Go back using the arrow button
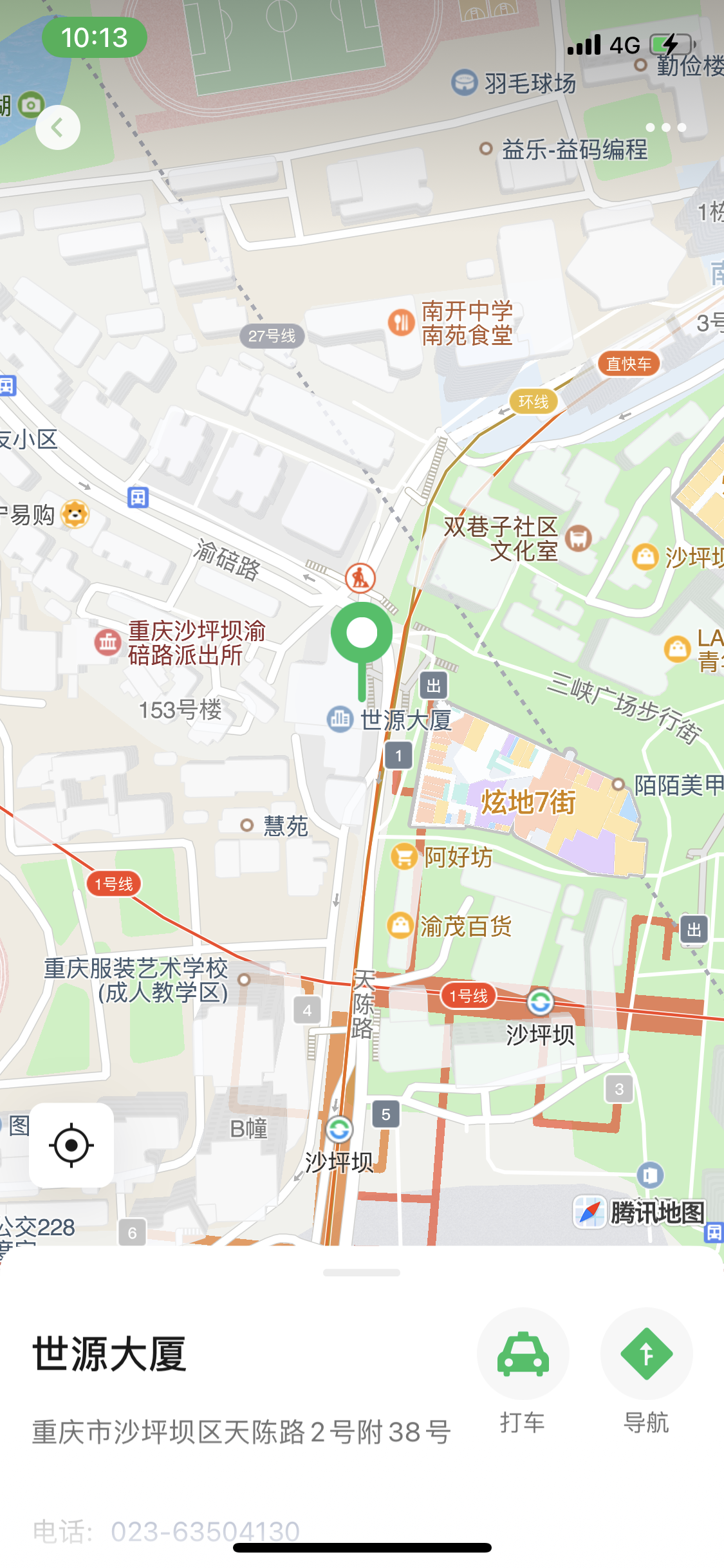This screenshot has height=1568, width=724. click(58, 127)
